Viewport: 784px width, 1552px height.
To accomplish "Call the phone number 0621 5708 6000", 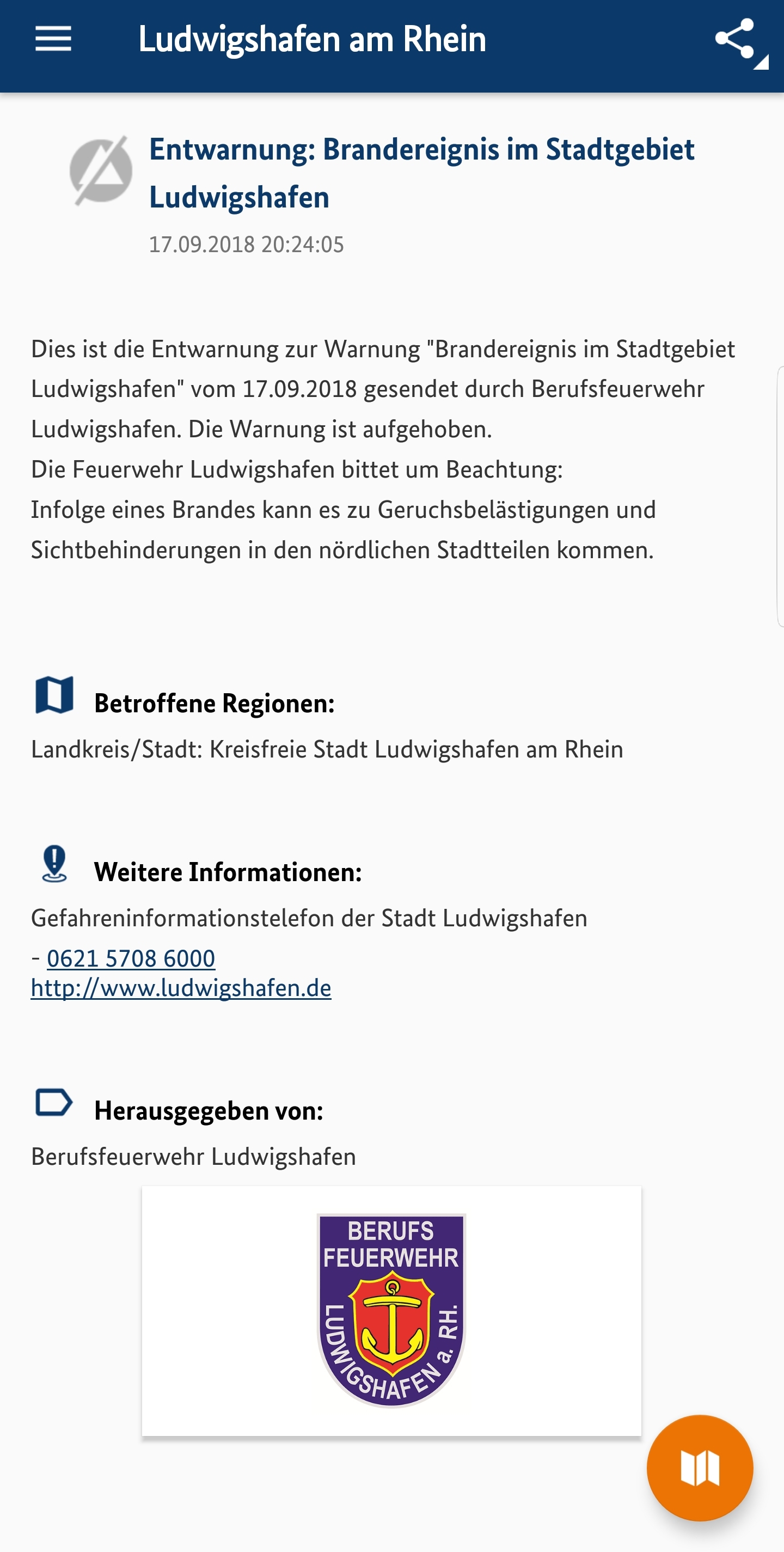I will click(x=131, y=958).
